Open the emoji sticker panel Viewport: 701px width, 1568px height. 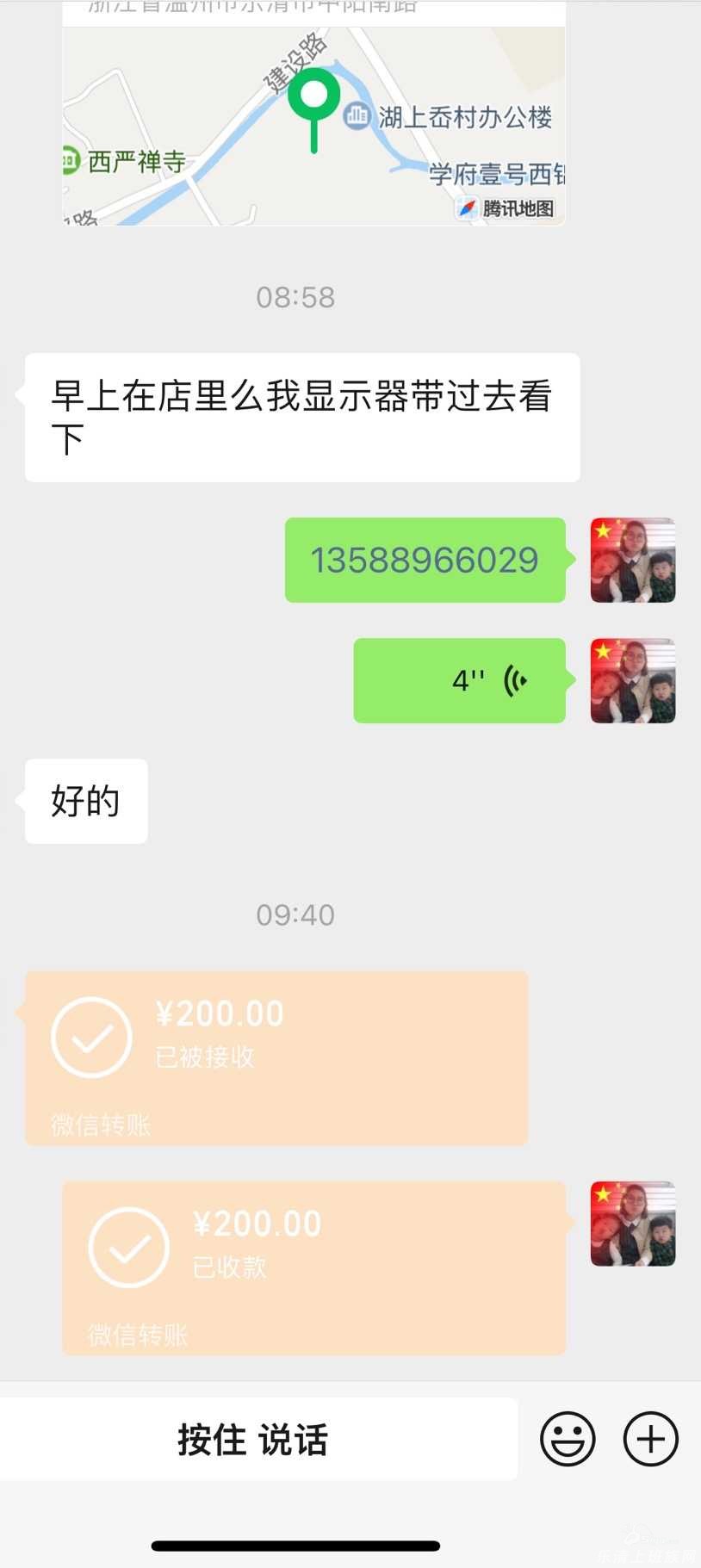tap(568, 1438)
